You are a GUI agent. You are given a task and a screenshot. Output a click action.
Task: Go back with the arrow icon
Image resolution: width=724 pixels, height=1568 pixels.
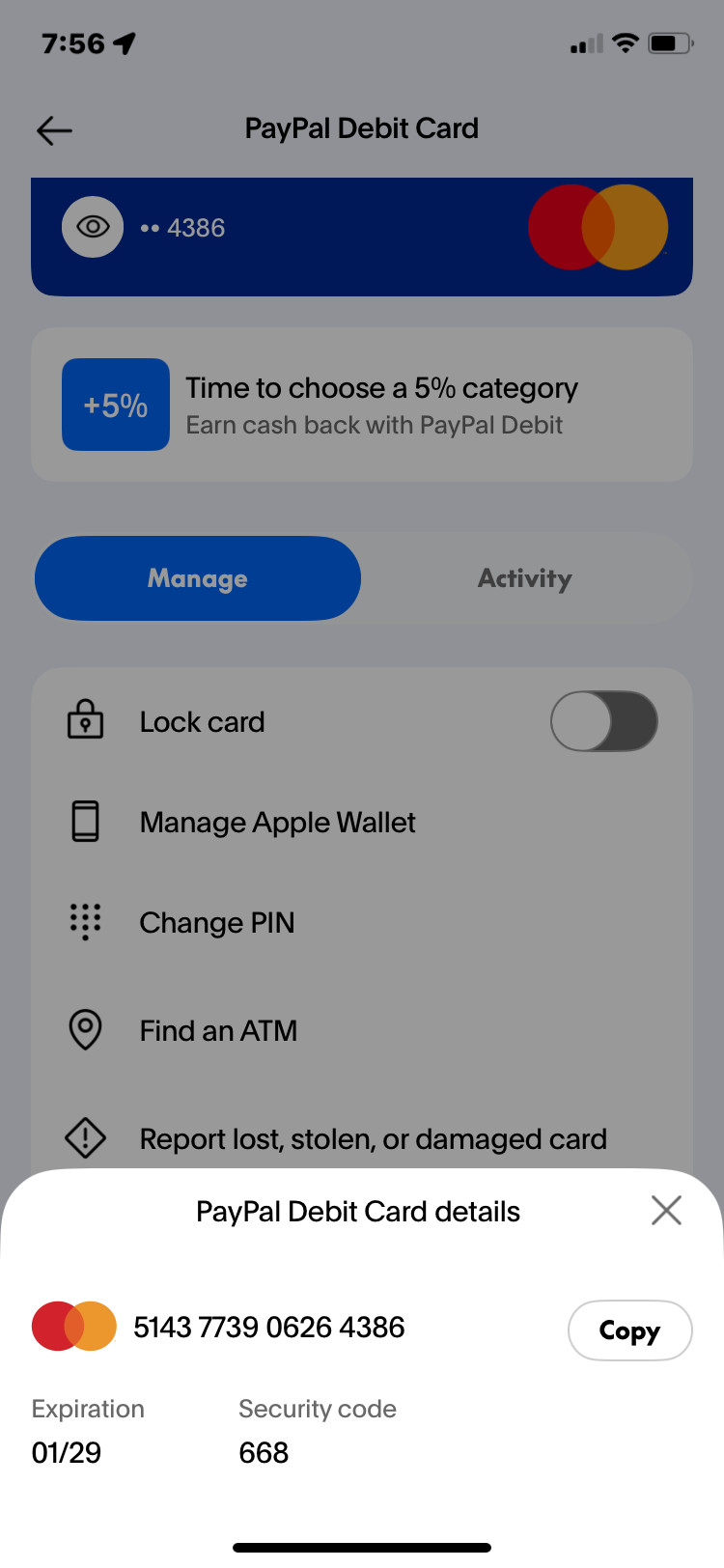coord(54,130)
